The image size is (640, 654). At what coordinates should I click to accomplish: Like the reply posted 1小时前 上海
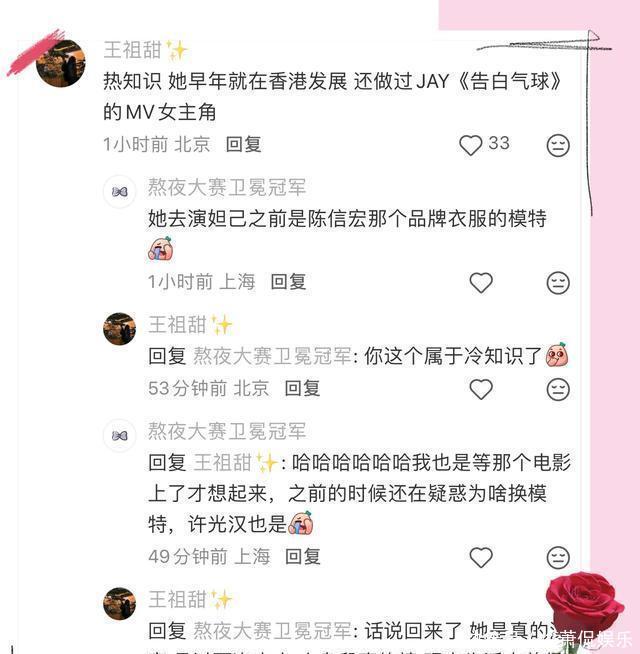pos(481,282)
